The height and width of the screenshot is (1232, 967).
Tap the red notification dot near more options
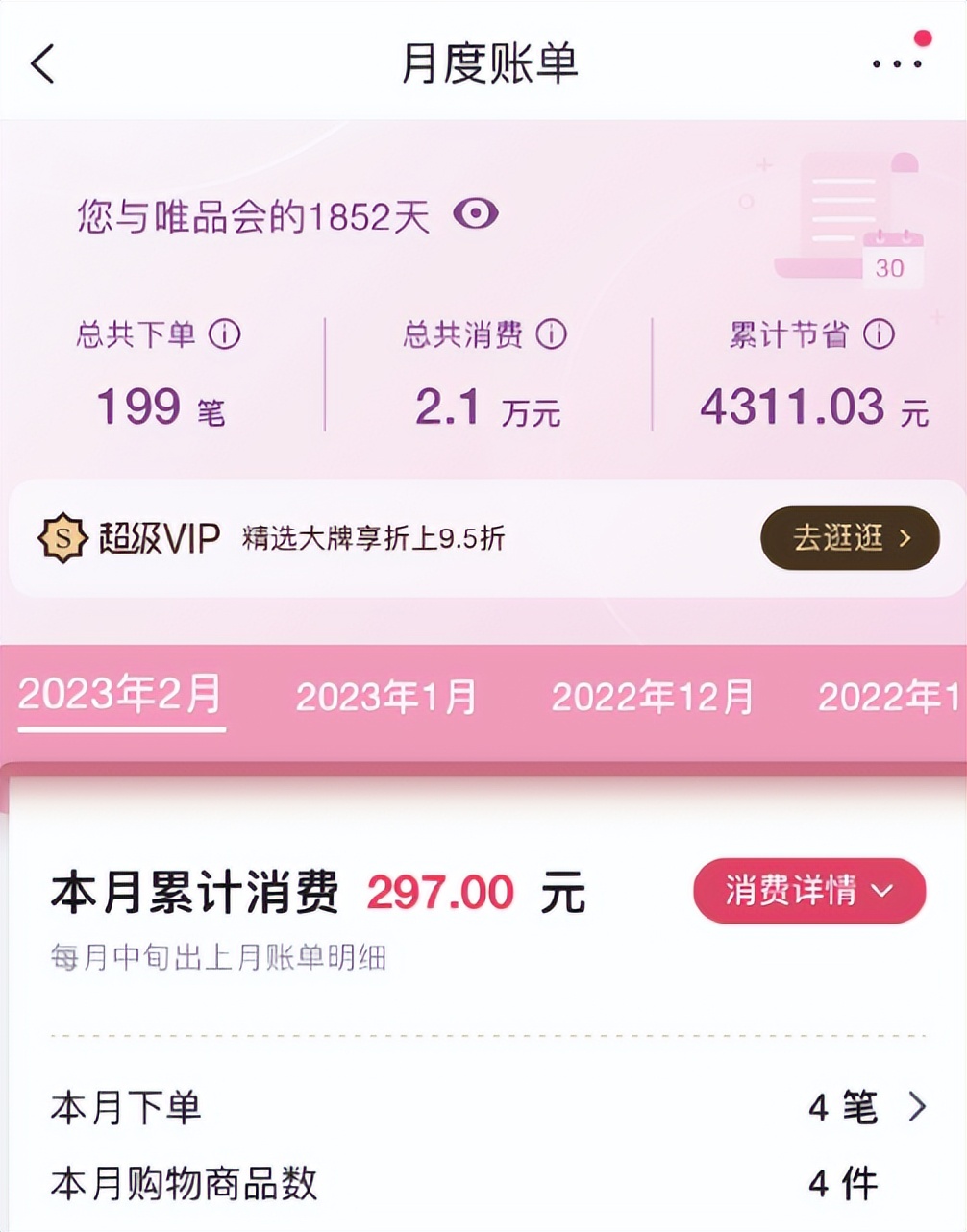click(x=923, y=37)
